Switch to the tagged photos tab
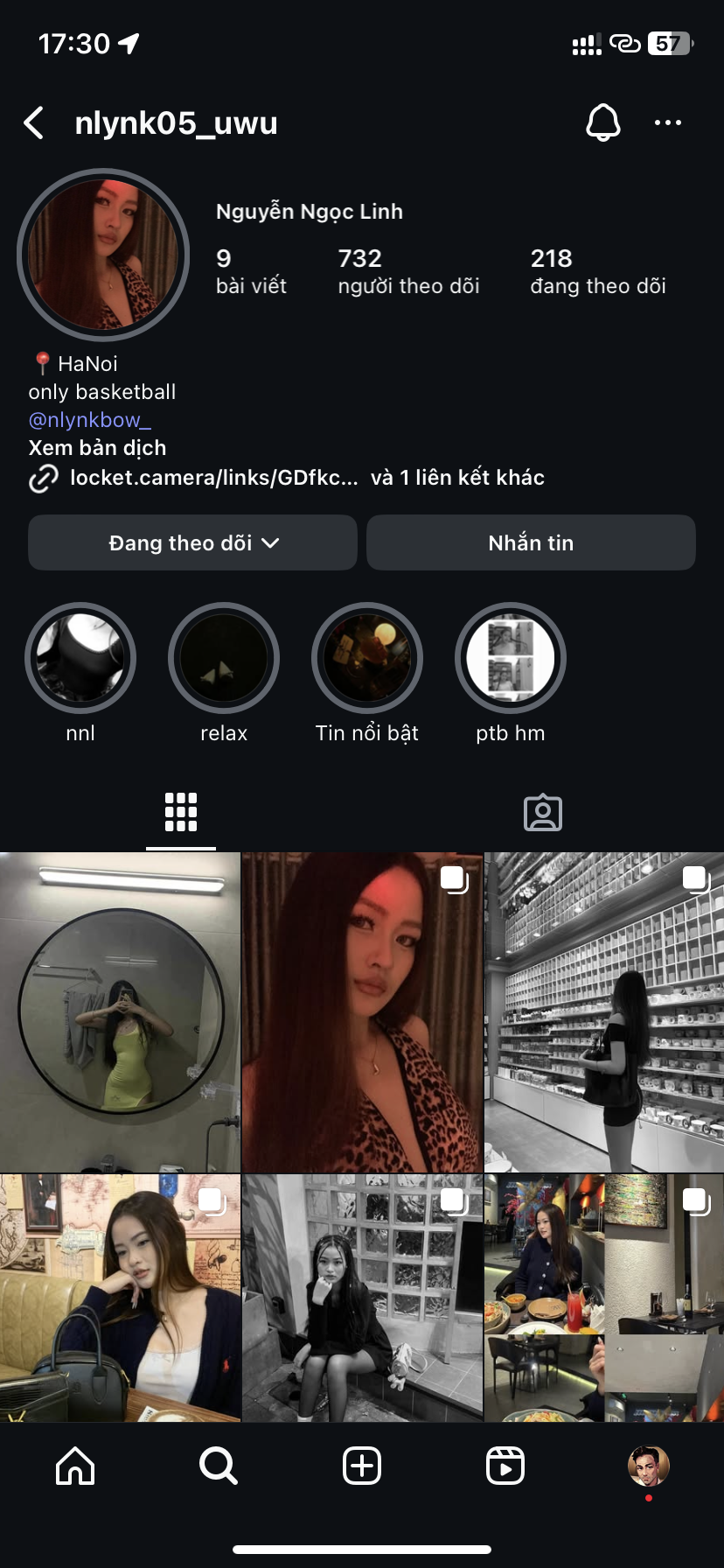The width and height of the screenshot is (724, 1568). click(x=542, y=813)
